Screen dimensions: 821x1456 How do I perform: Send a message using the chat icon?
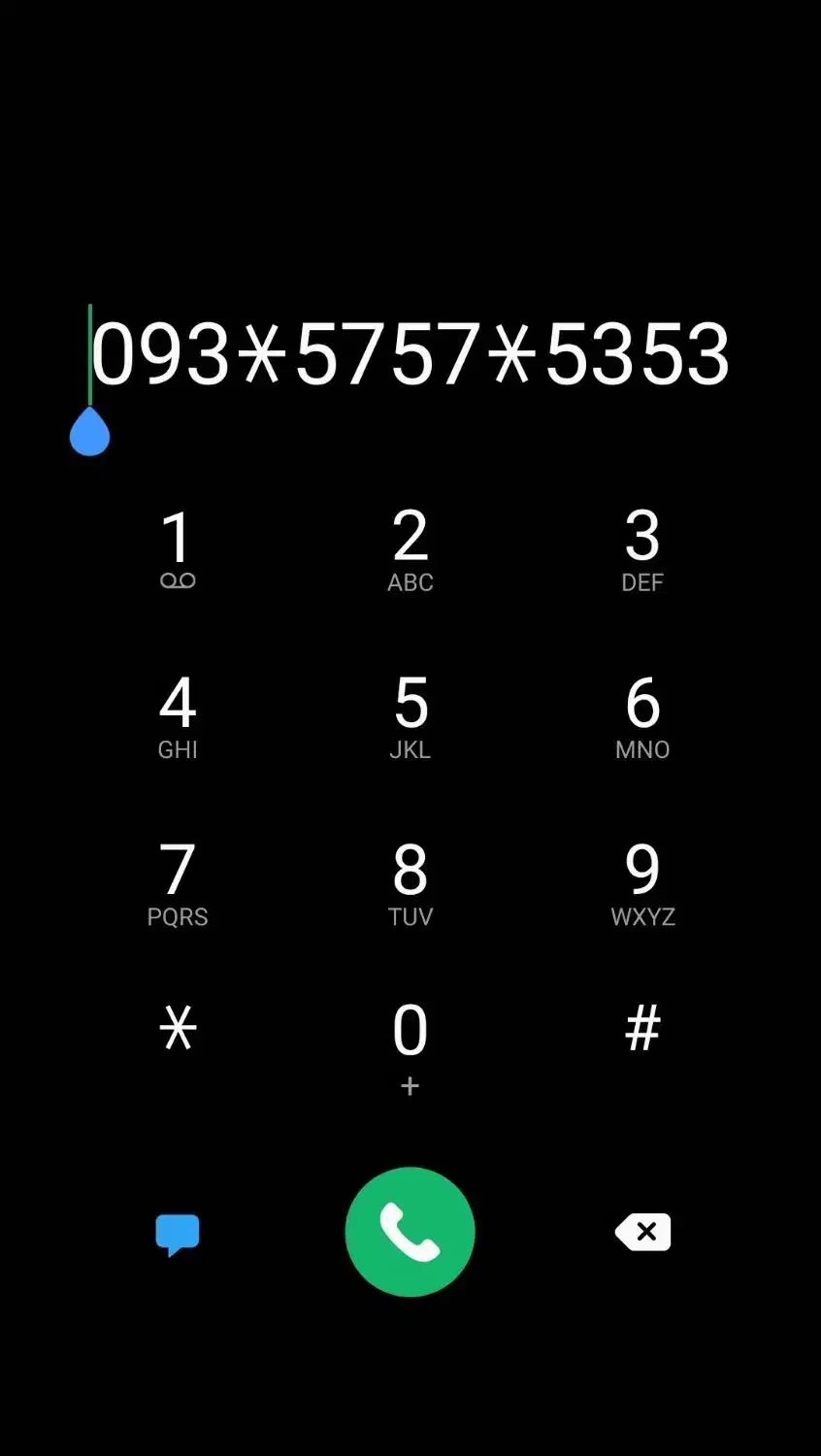coord(178,1235)
